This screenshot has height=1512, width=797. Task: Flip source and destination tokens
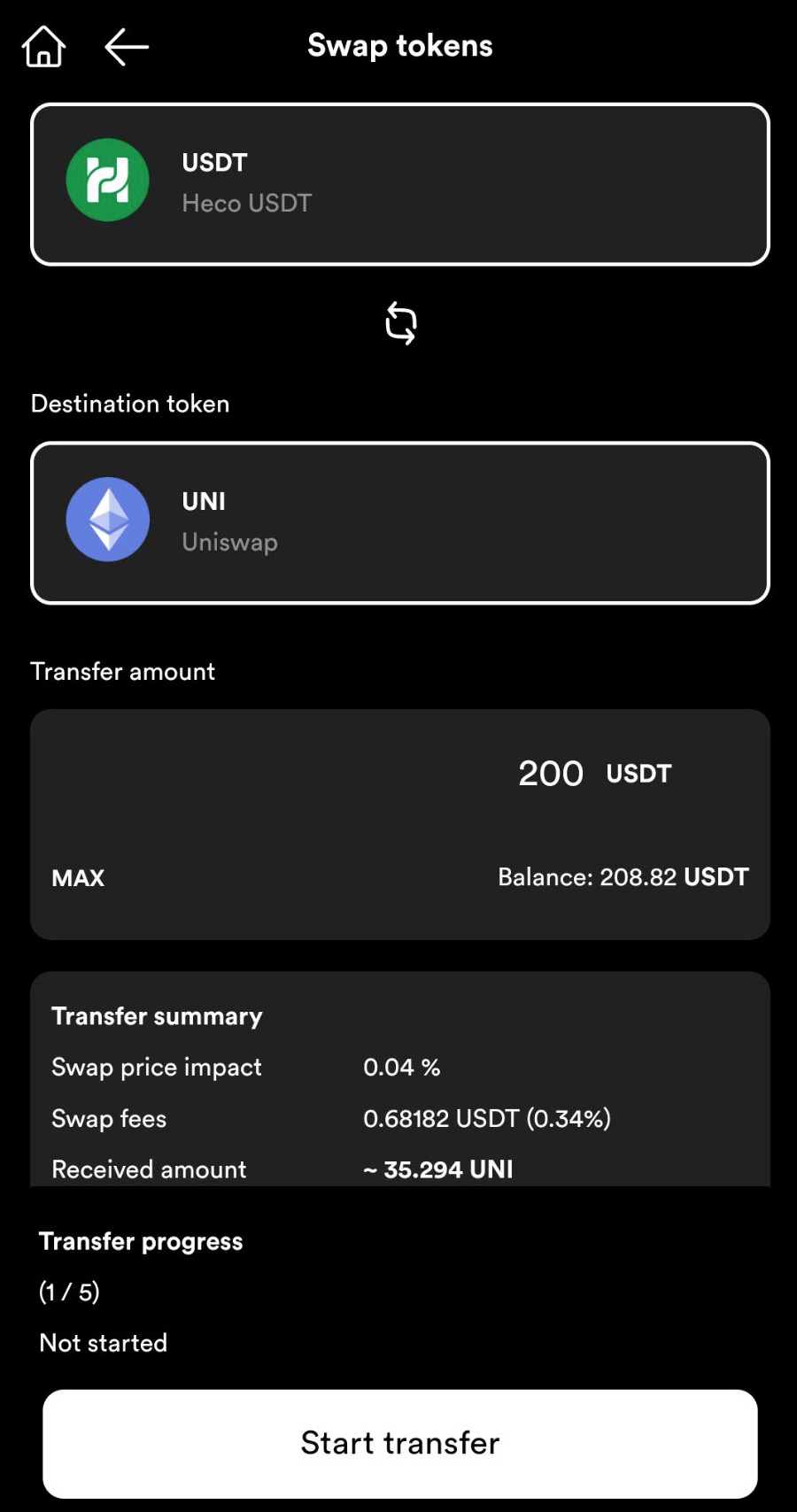[400, 323]
